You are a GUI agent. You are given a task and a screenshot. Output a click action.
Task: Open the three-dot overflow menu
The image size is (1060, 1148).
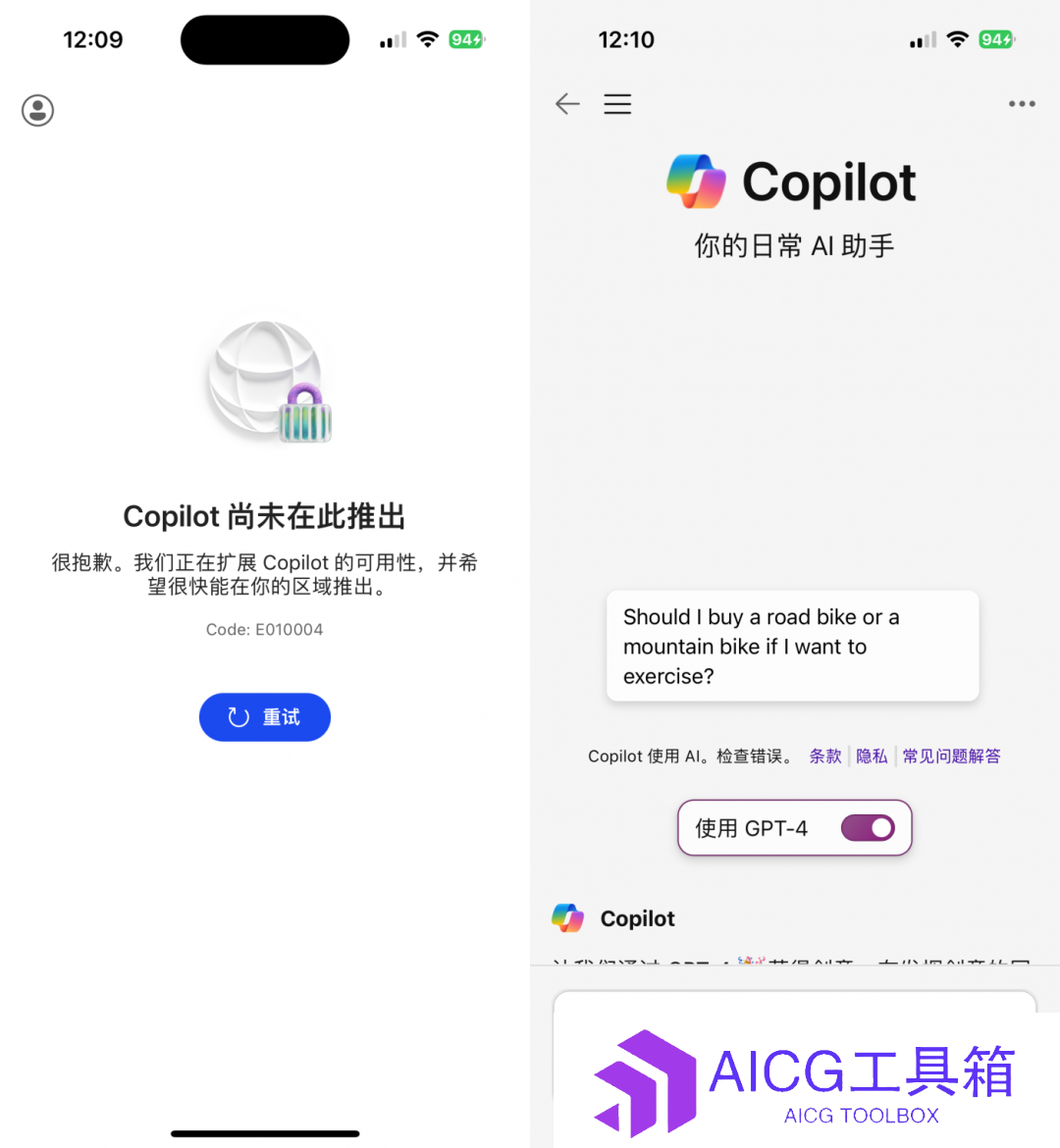pyautogui.click(x=1022, y=104)
